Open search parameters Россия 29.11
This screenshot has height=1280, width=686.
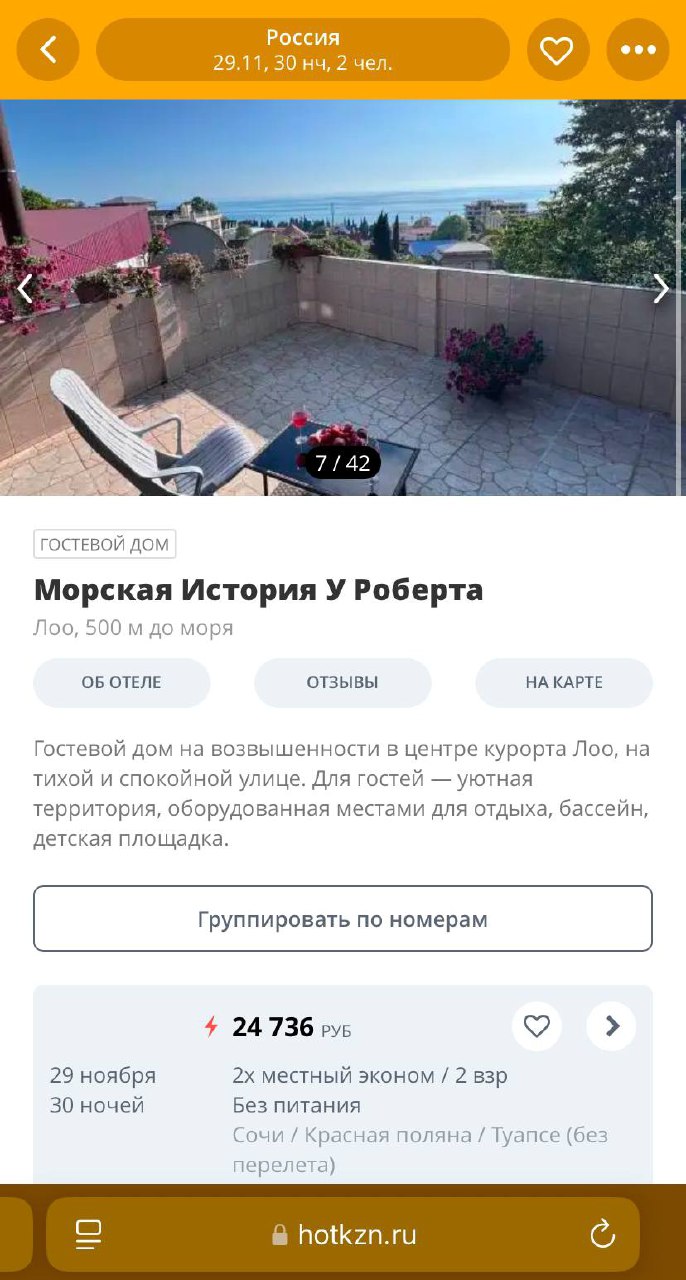[x=302, y=50]
